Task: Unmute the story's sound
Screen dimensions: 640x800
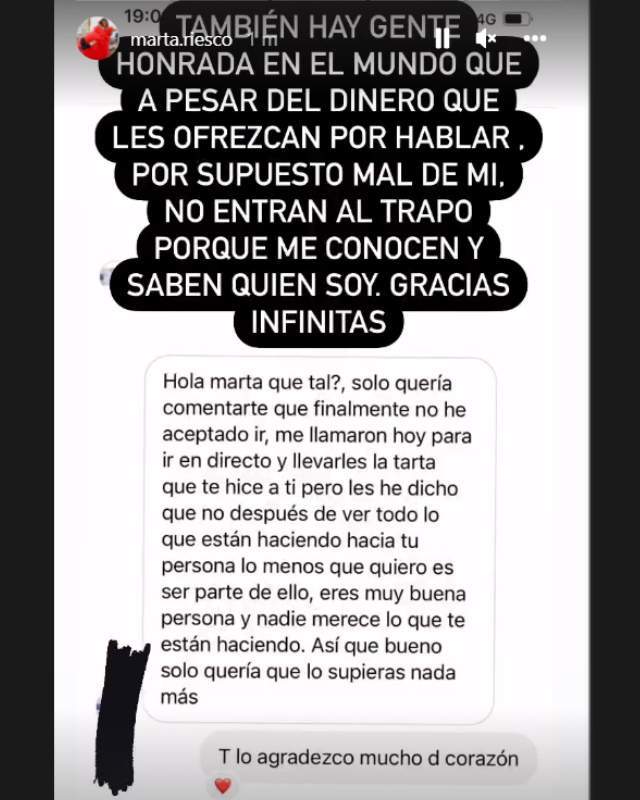Action: pyautogui.click(x=487, y=38)
